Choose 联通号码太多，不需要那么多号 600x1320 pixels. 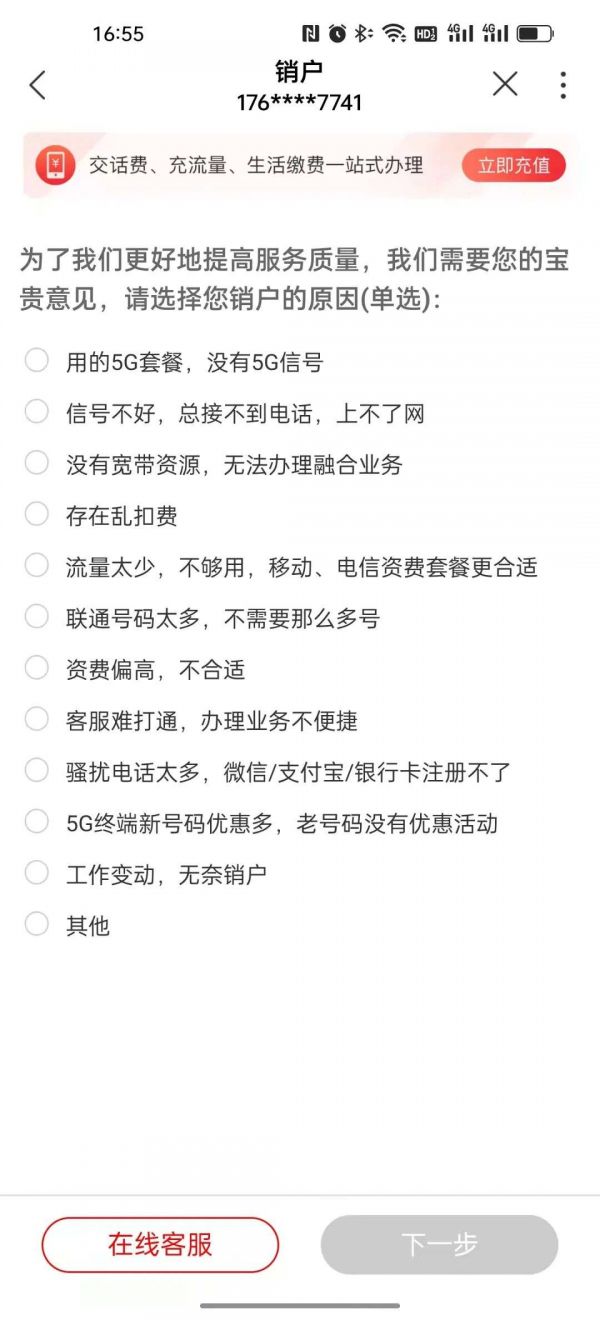(x=37, y=618)
